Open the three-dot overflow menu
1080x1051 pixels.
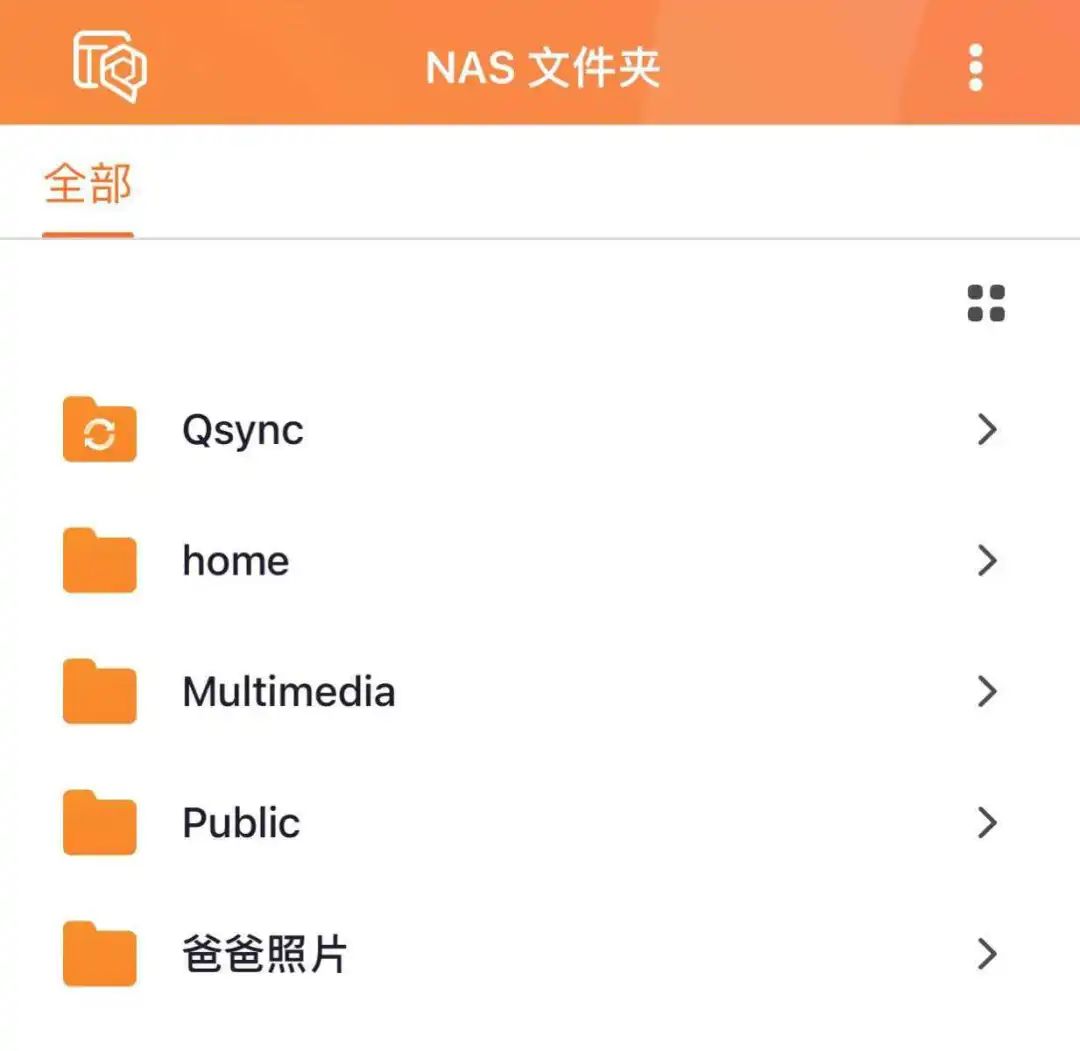pos(975,68)
